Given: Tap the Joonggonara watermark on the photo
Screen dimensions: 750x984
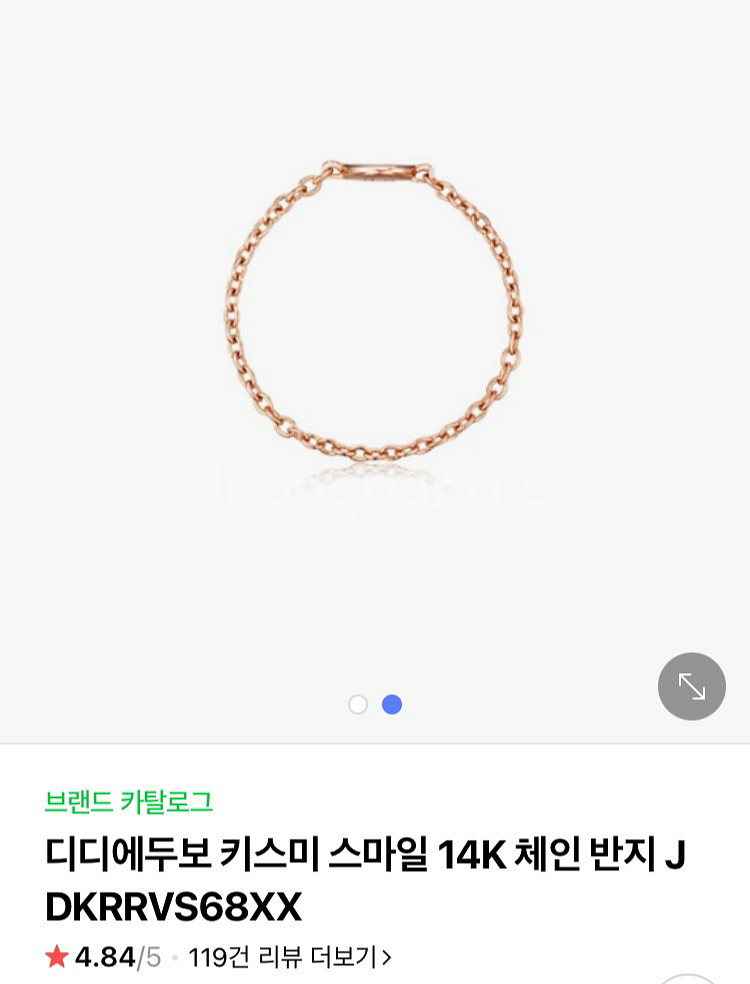Looking at the screenshot, I should tap(375, 490).
